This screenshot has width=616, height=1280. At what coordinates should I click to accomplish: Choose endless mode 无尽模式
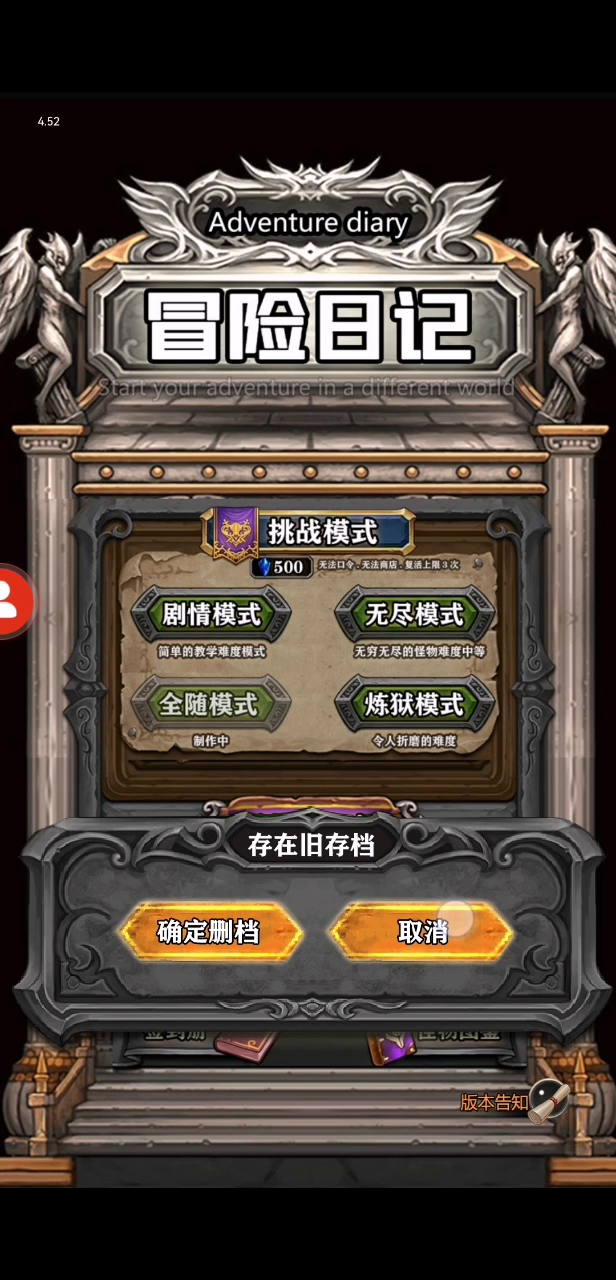tap(414, 614)
